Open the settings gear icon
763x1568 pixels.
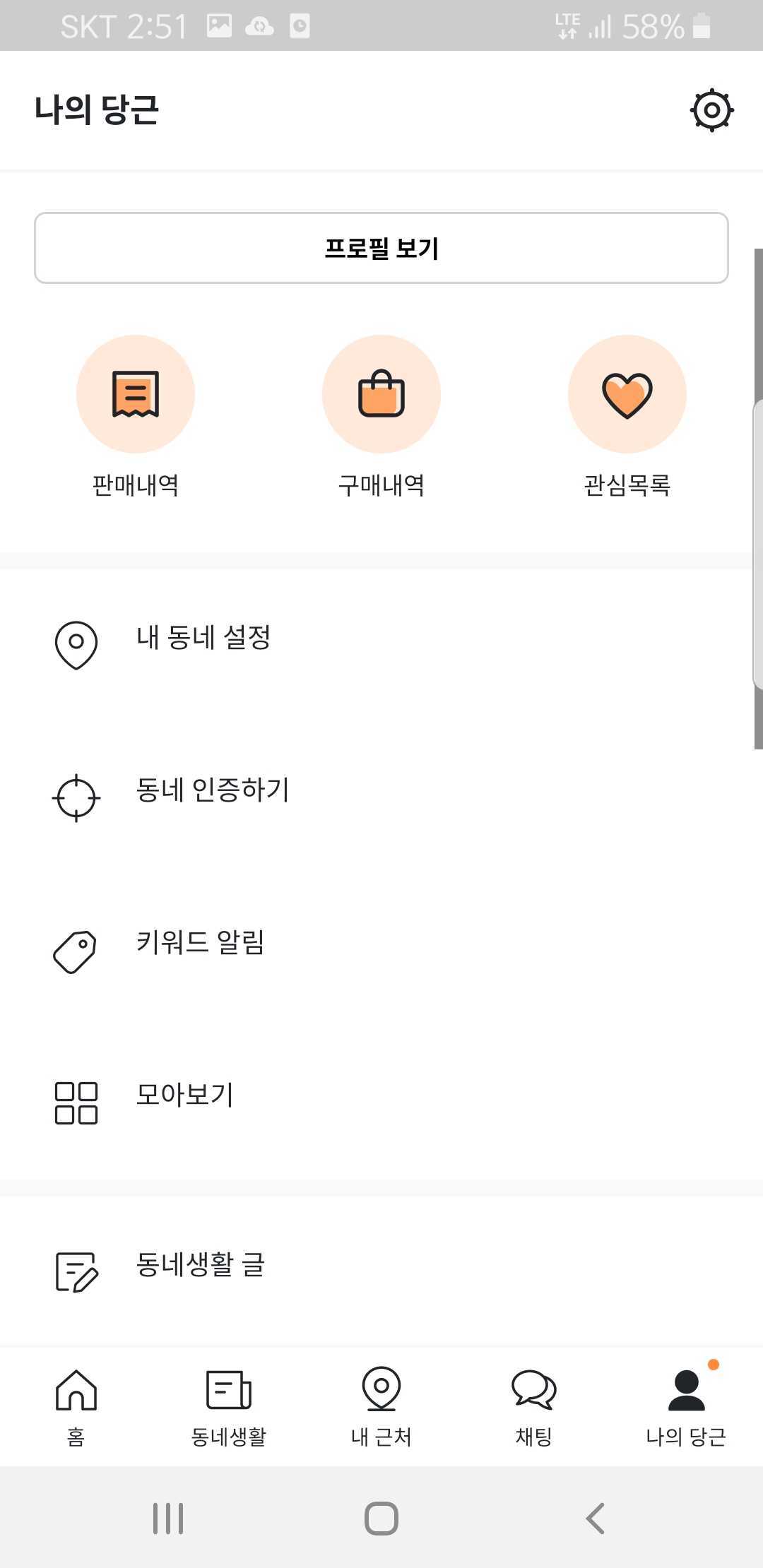[711, 110]
